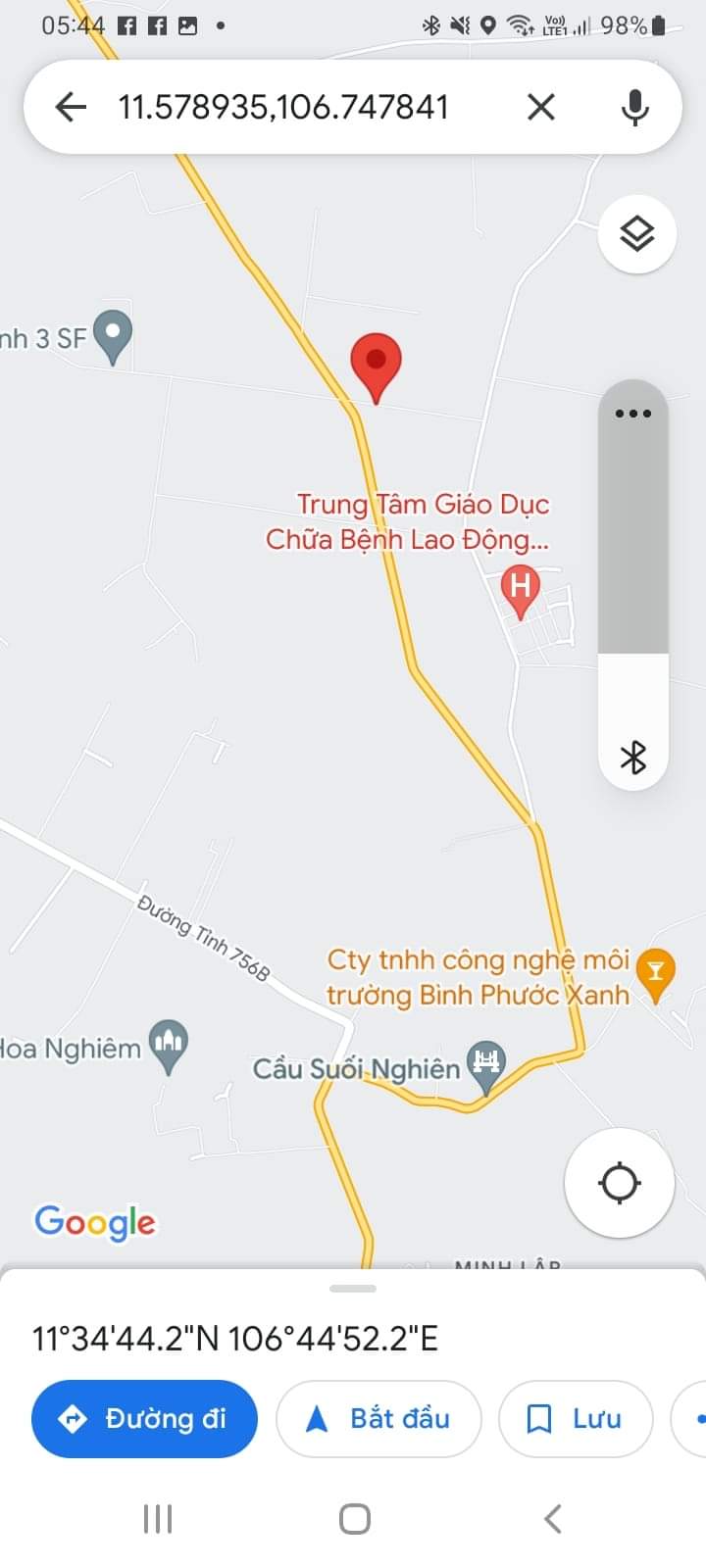Tap the Bluetooth icon on overlay panel
This screenshot has width=706, height=1568.
click(632, 757)
